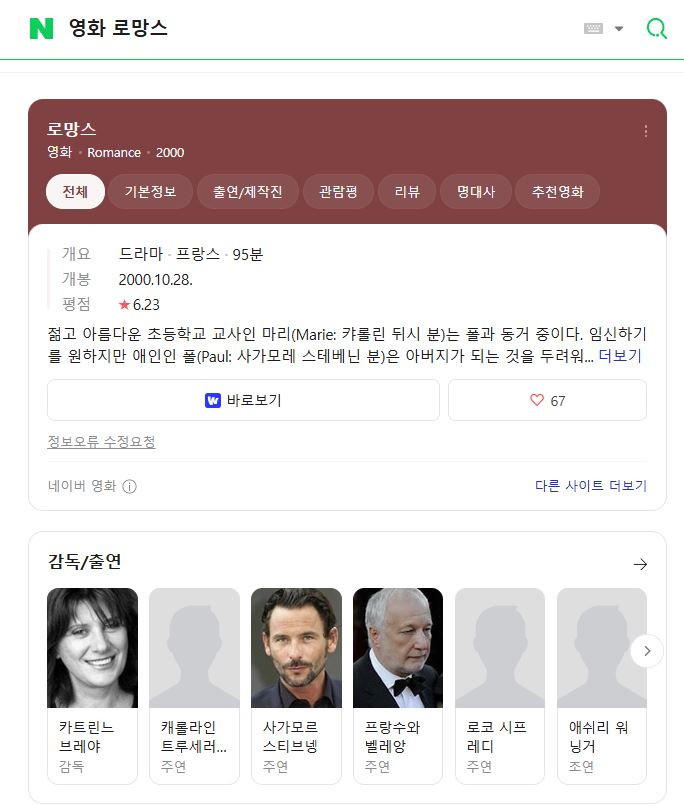Go to the 명대사 tab
Viewport: 684px width, 806px height.
475,192
